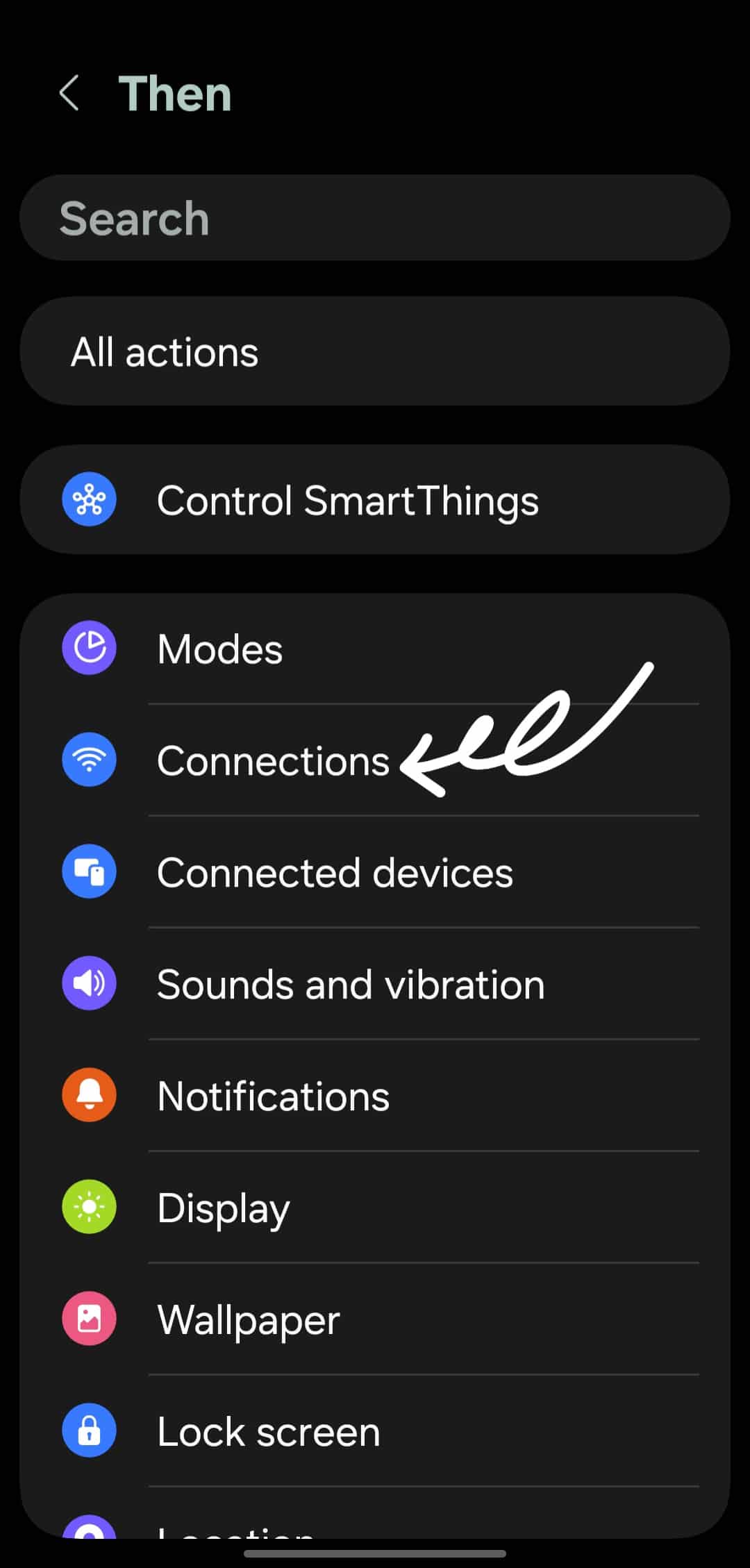Open All actions
This screenshot has width=750, height=1568.
point(375,352)
